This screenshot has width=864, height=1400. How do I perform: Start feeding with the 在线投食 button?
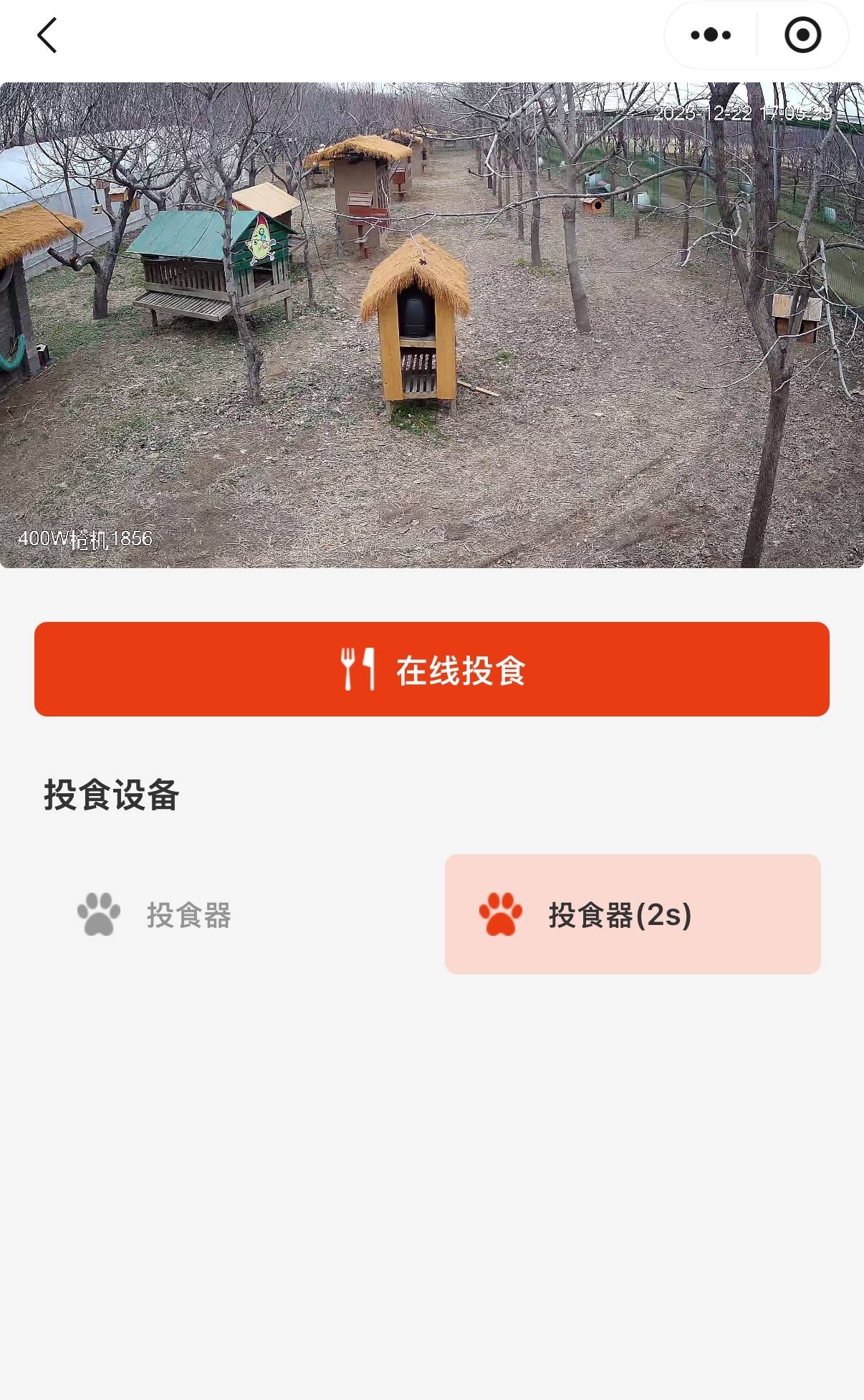[x=432, y=669]
